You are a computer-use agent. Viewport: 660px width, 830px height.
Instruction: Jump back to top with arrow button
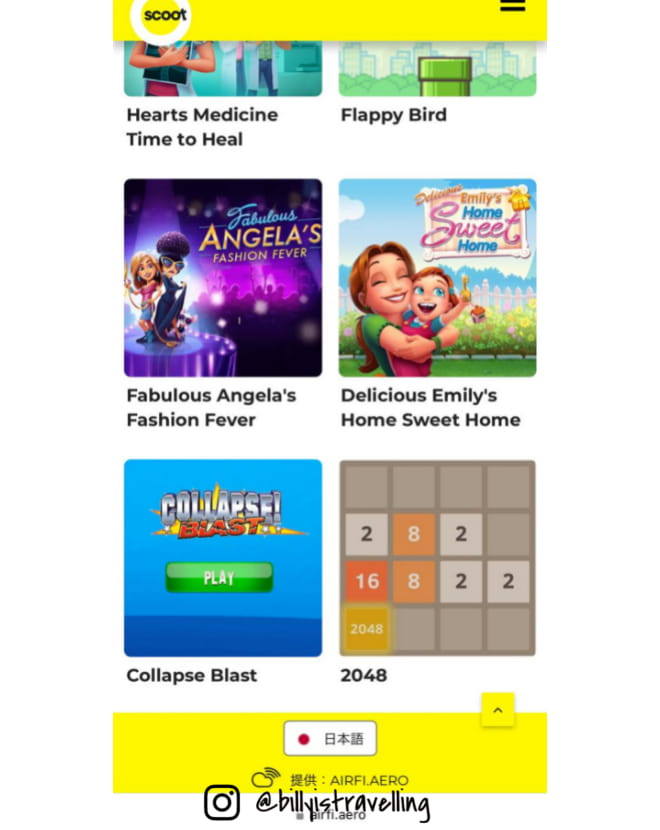[497, 710]
